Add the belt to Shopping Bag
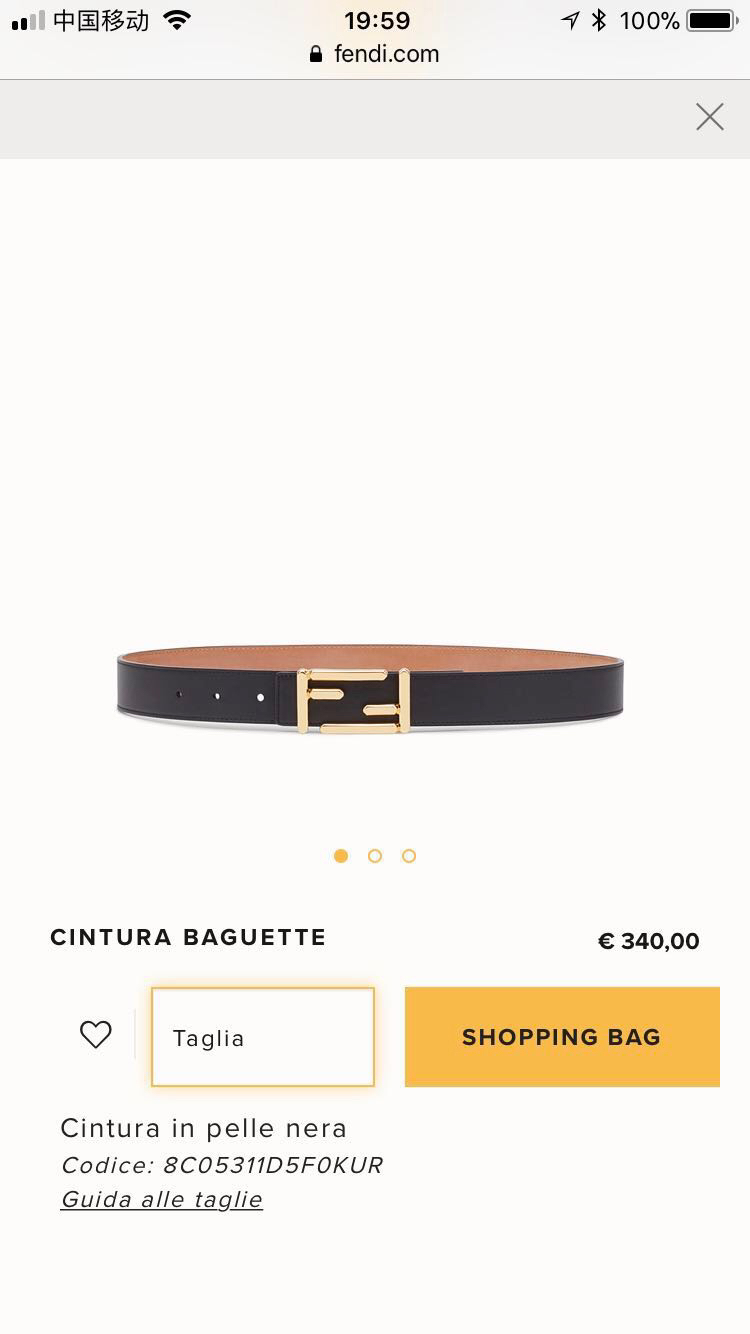Viewport: 750px width, 1334px height. pos(562,1037)
